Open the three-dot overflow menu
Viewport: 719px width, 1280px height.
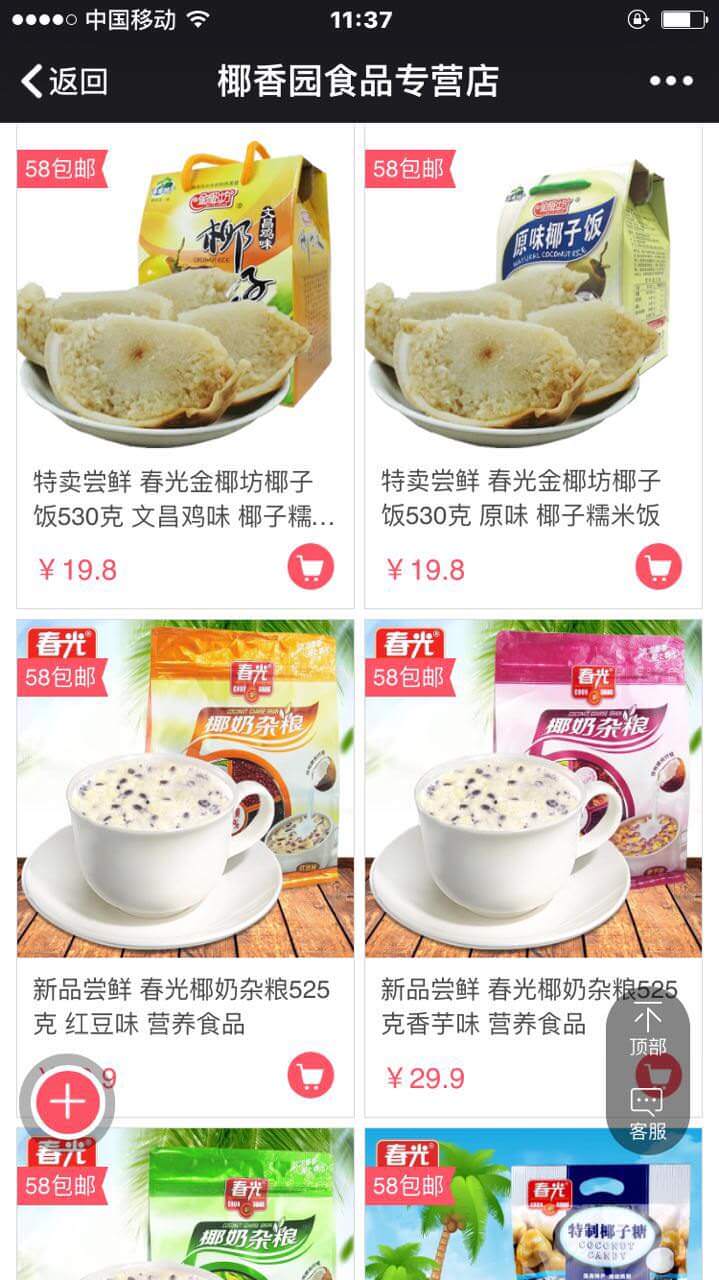[x=671, y=81]
